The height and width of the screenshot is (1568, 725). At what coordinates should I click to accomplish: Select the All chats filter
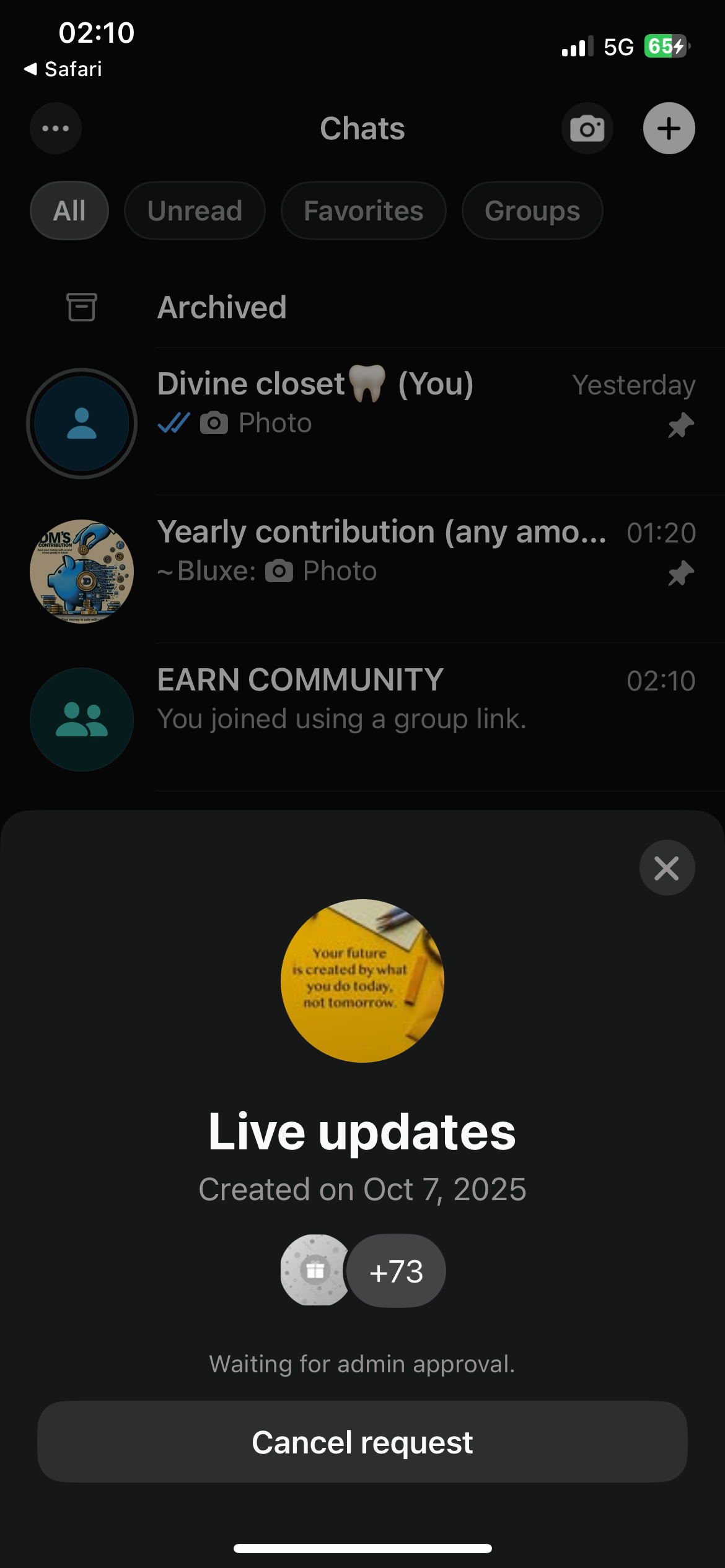pyautogui.click(x=69, y=211)
